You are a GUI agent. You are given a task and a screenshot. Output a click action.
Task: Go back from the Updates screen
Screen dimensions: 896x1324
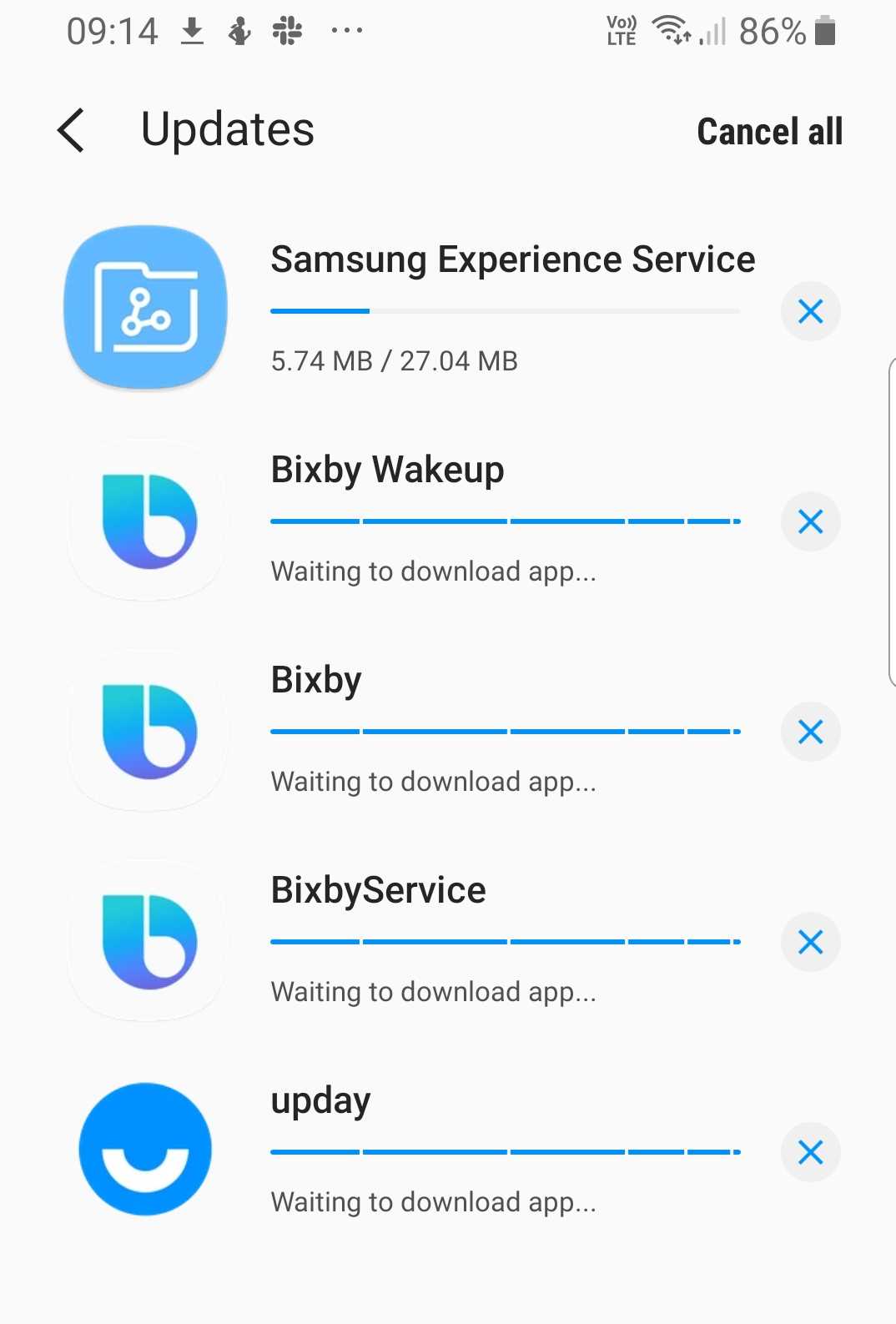point(72,131)
